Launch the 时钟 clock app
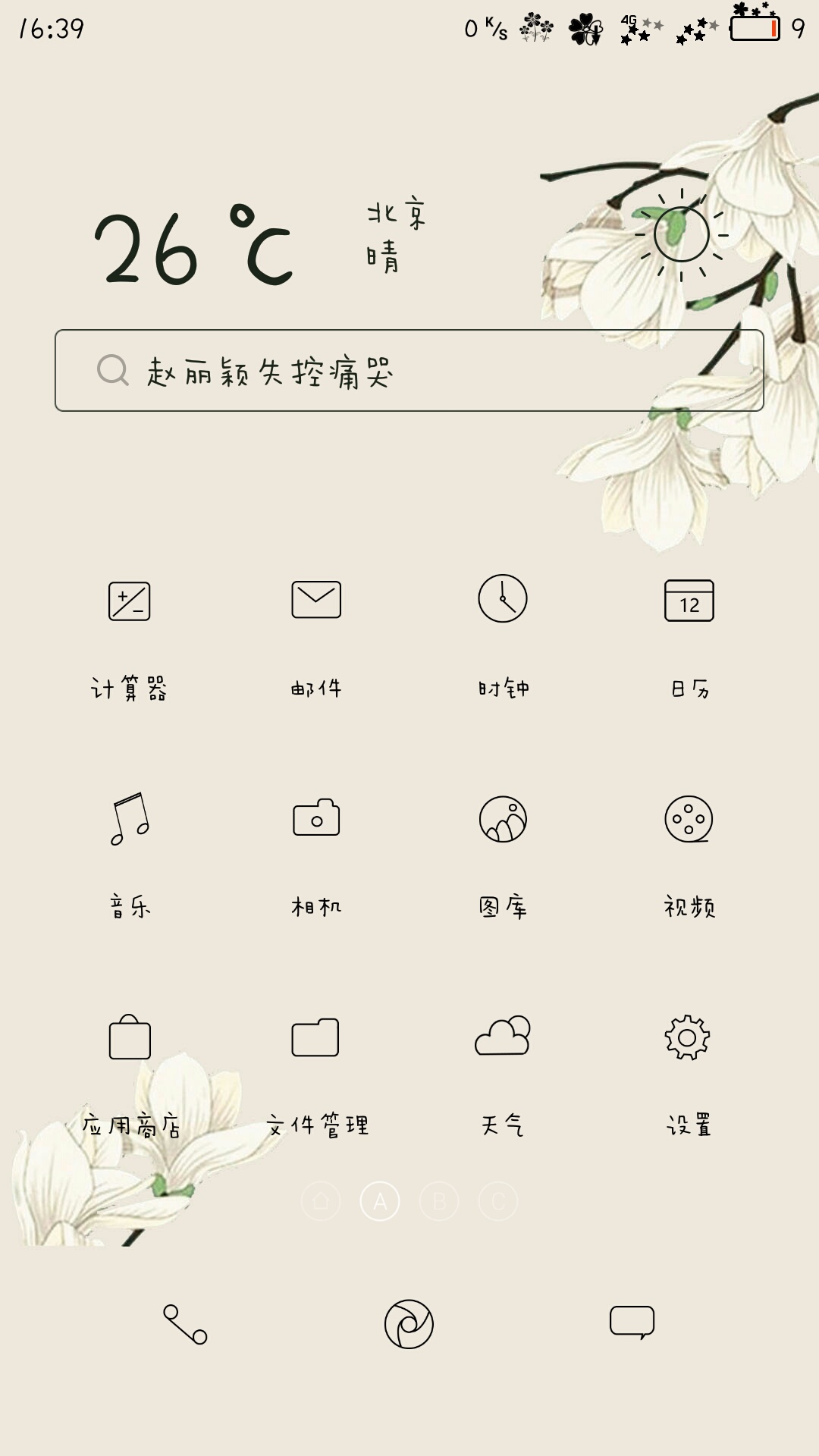Image resolution: width=819 pixels, height=1456 pixels. pos(502,599)
